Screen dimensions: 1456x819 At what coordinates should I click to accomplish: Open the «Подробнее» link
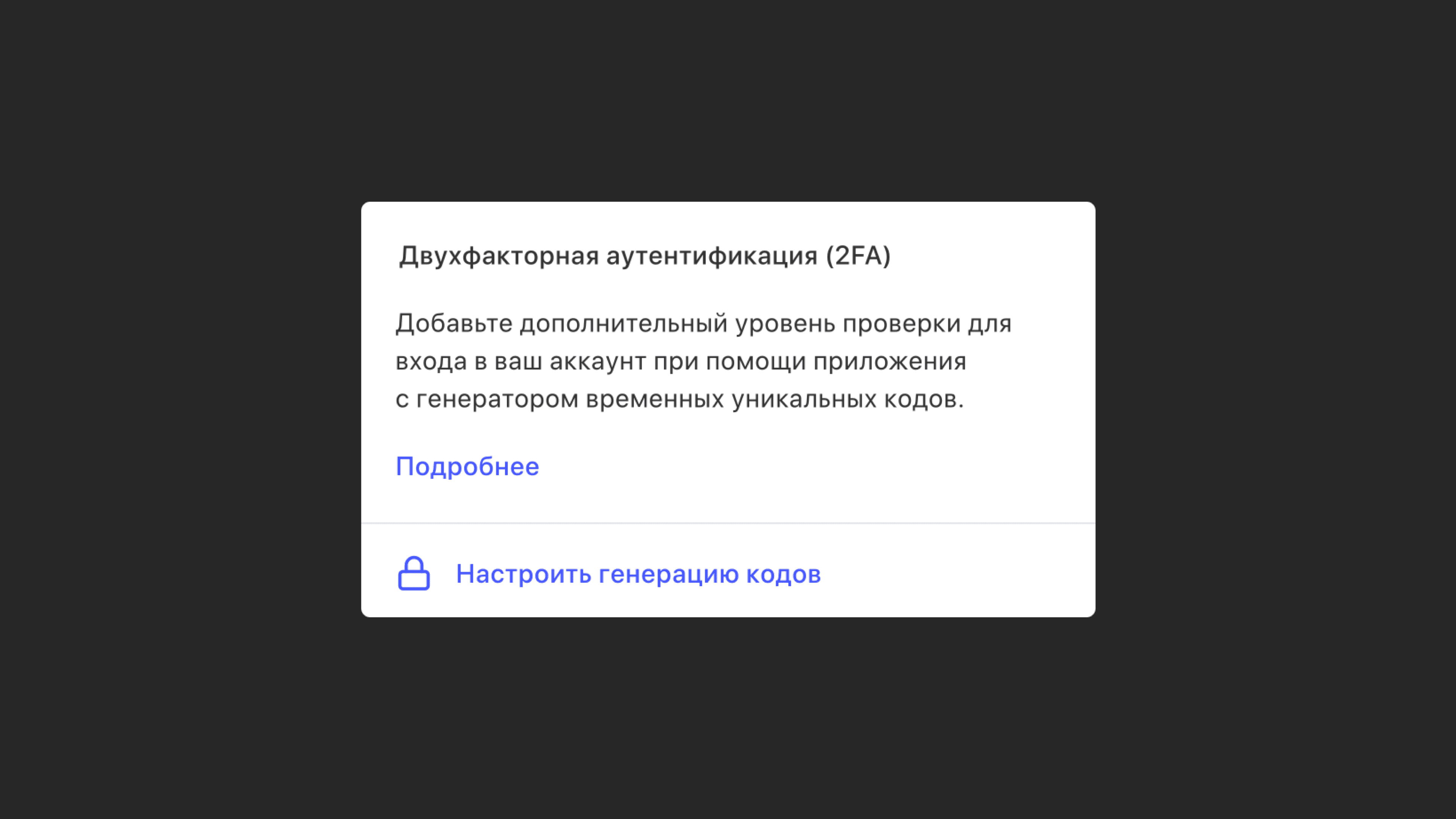pyautogui.click(x=468, y=466)
